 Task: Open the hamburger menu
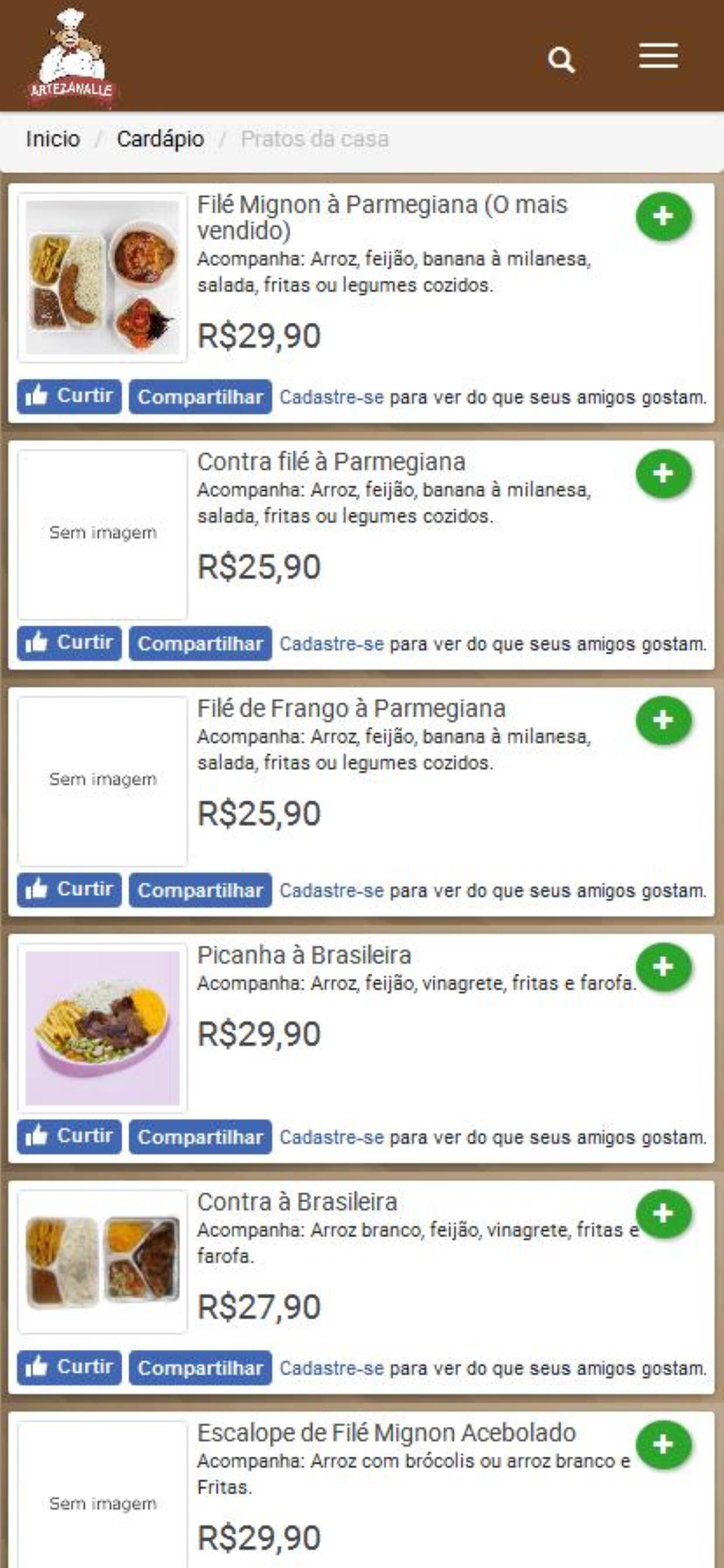pyautogui.click(x=658, y=56)
